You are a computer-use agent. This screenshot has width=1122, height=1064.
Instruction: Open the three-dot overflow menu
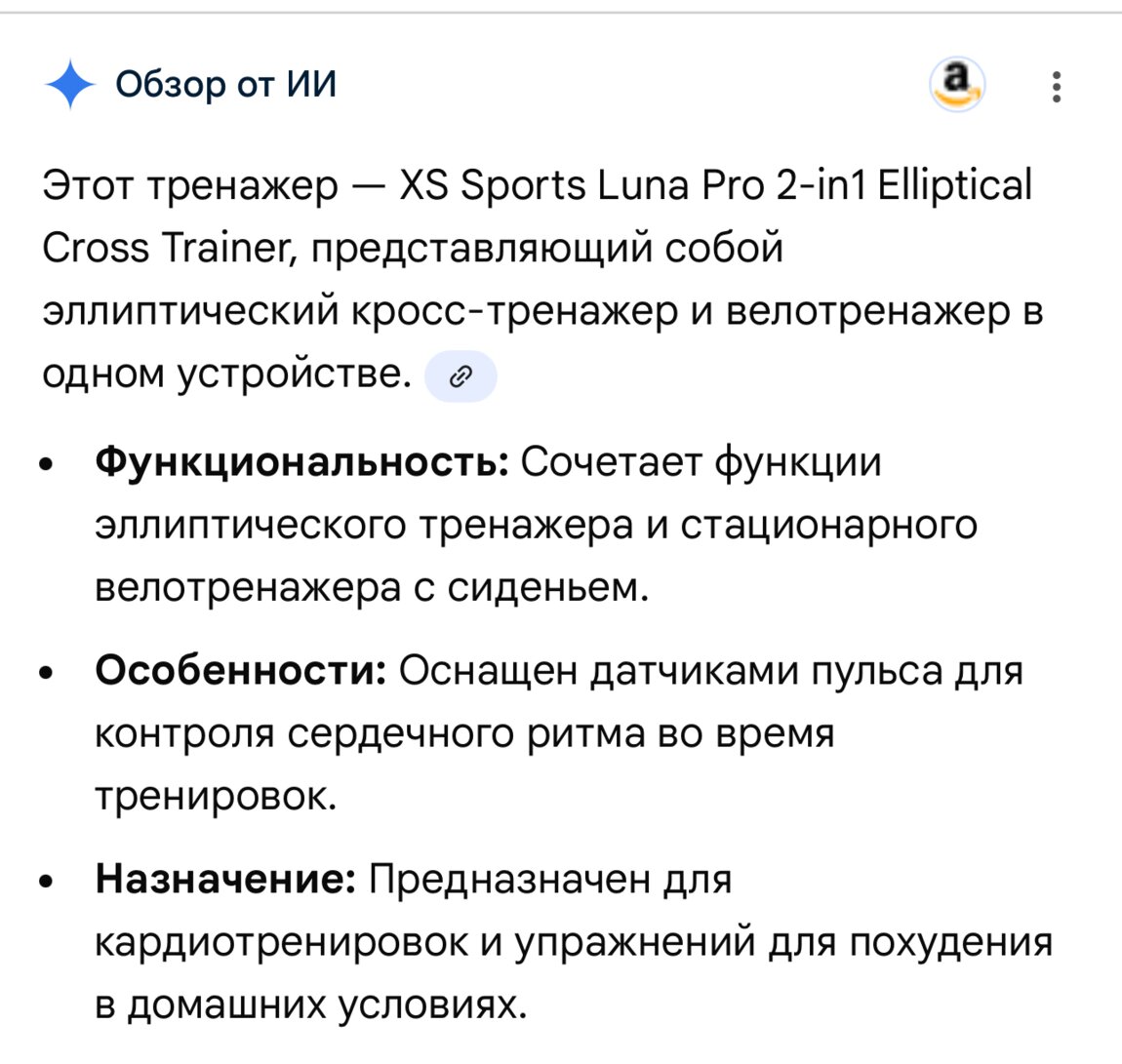tap(1056, 86)
